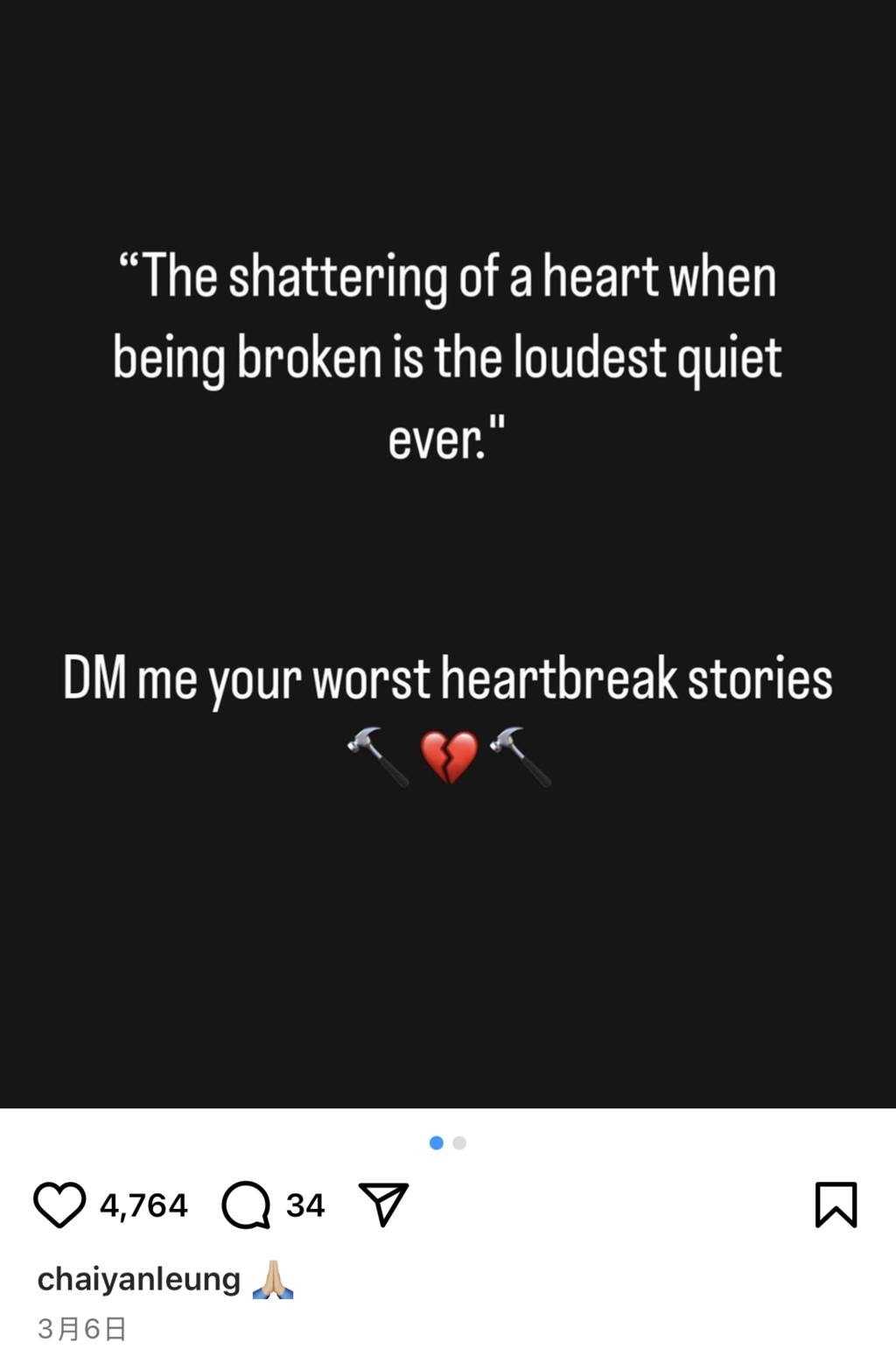
Task: View the 4,764 likes list
Action: 143,1205
